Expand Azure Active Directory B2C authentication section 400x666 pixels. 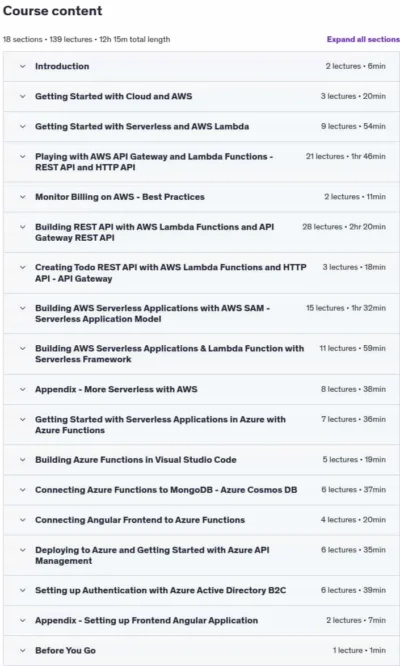201,590
